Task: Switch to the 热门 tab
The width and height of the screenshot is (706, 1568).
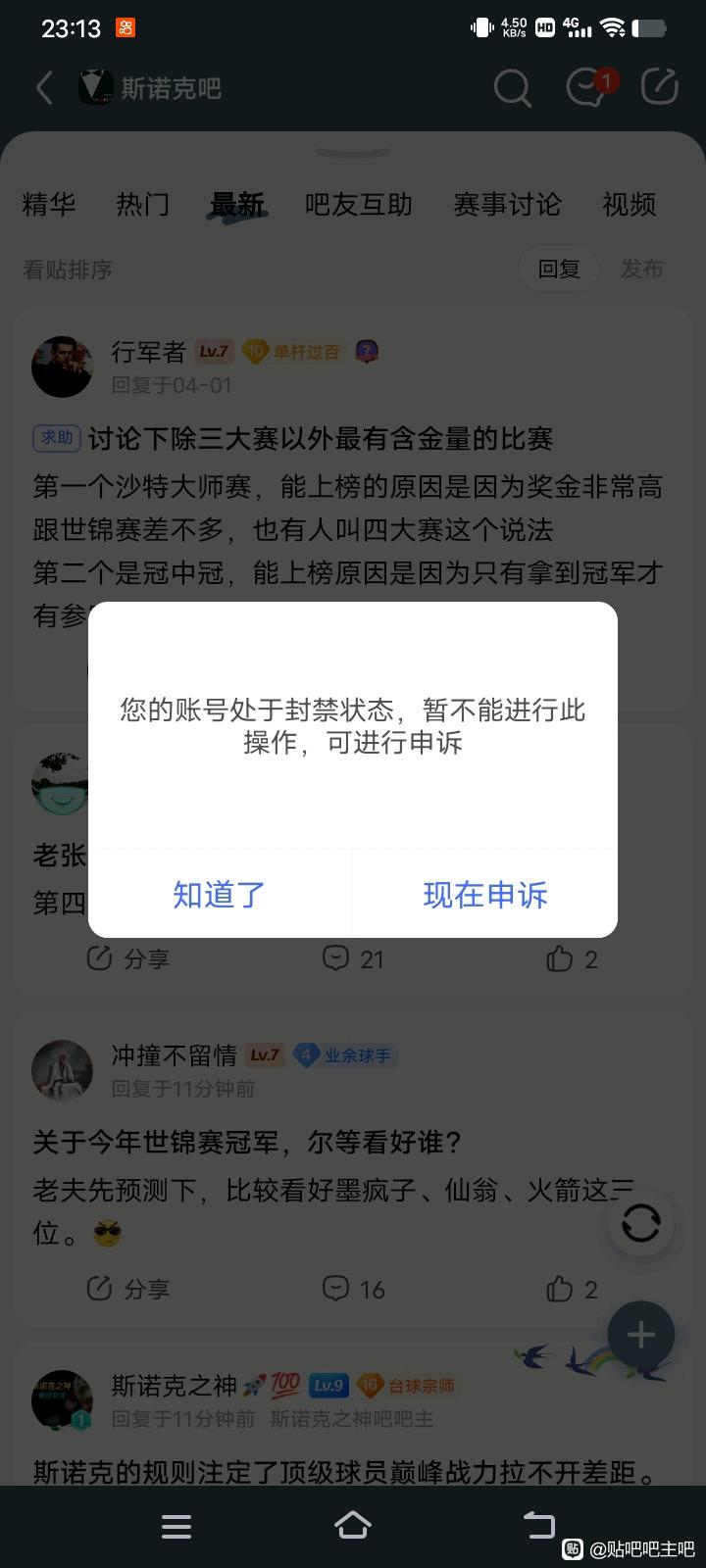Action: click(143, 204)
